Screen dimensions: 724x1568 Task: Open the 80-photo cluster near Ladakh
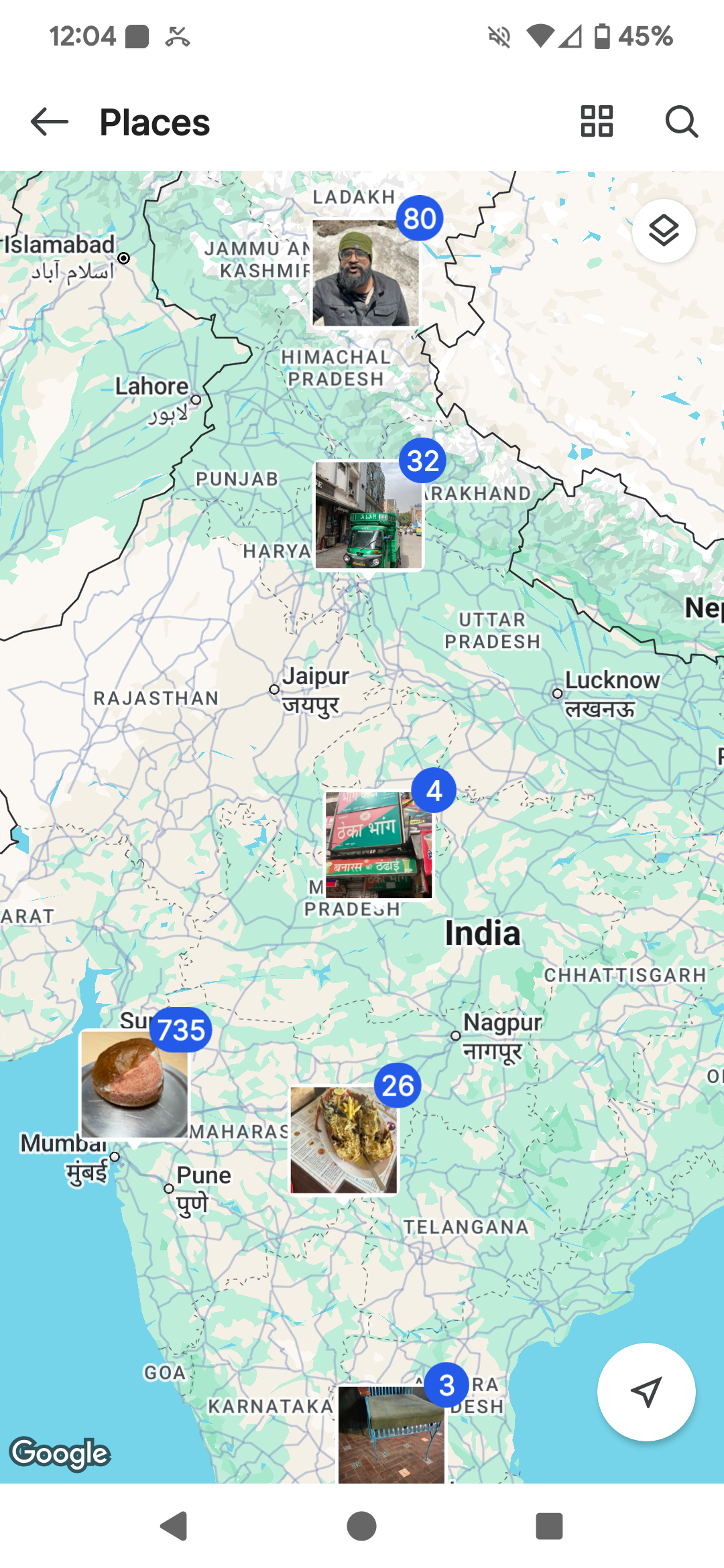365,273
